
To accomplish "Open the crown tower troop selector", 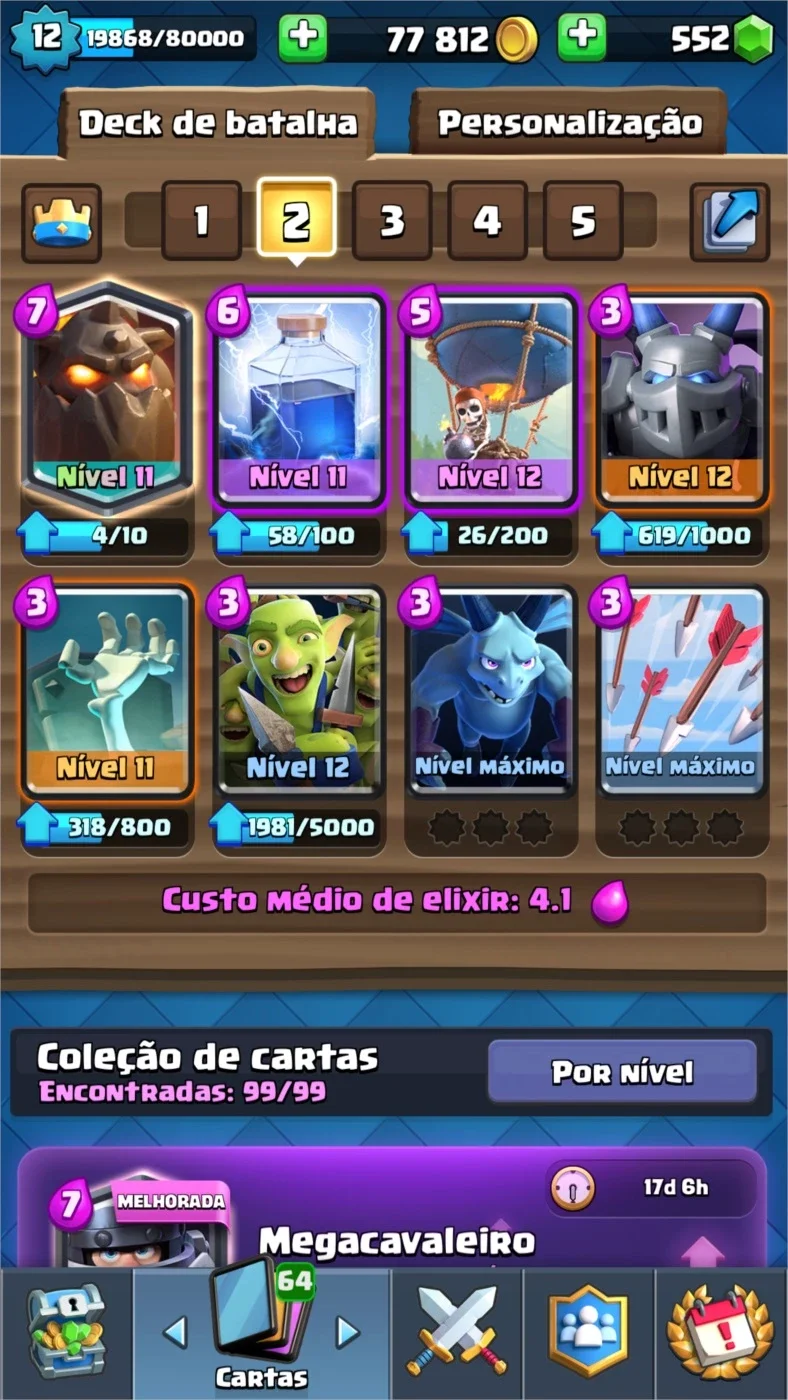I will (x=61, y=222).
